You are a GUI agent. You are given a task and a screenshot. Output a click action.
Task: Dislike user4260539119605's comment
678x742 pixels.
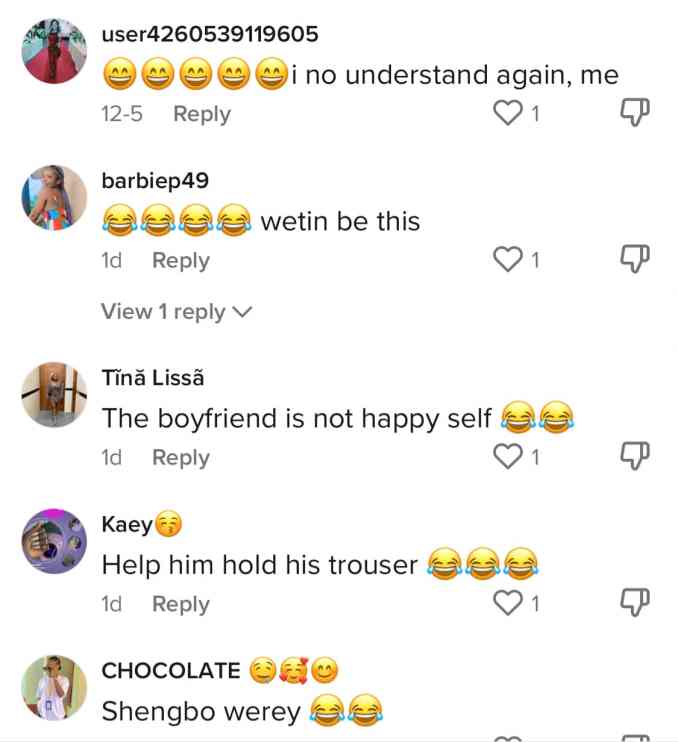pos(635,114)
